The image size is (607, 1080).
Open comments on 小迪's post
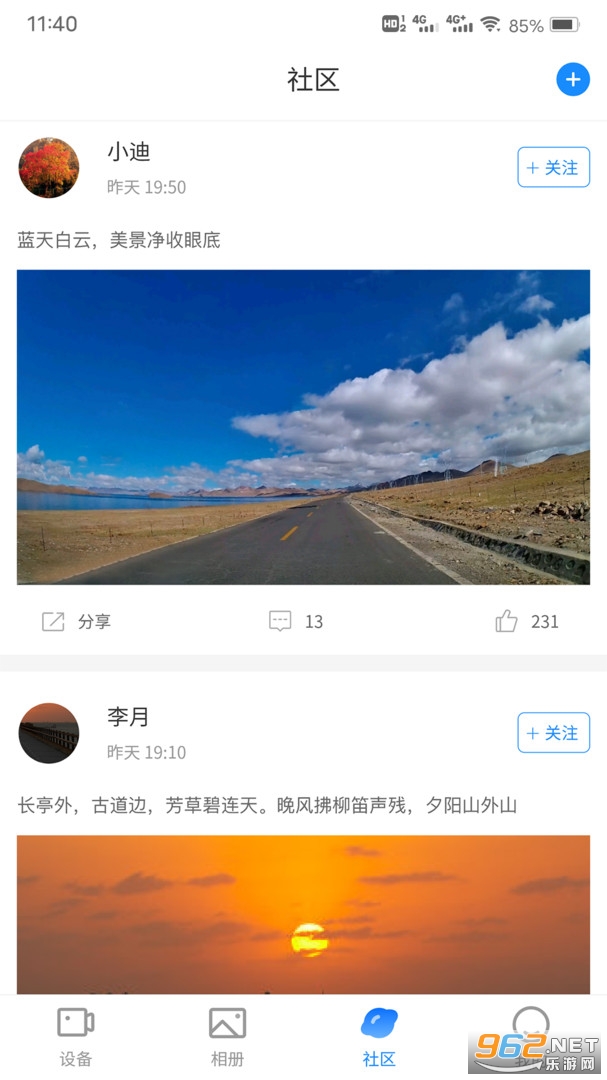coord(296,621)
